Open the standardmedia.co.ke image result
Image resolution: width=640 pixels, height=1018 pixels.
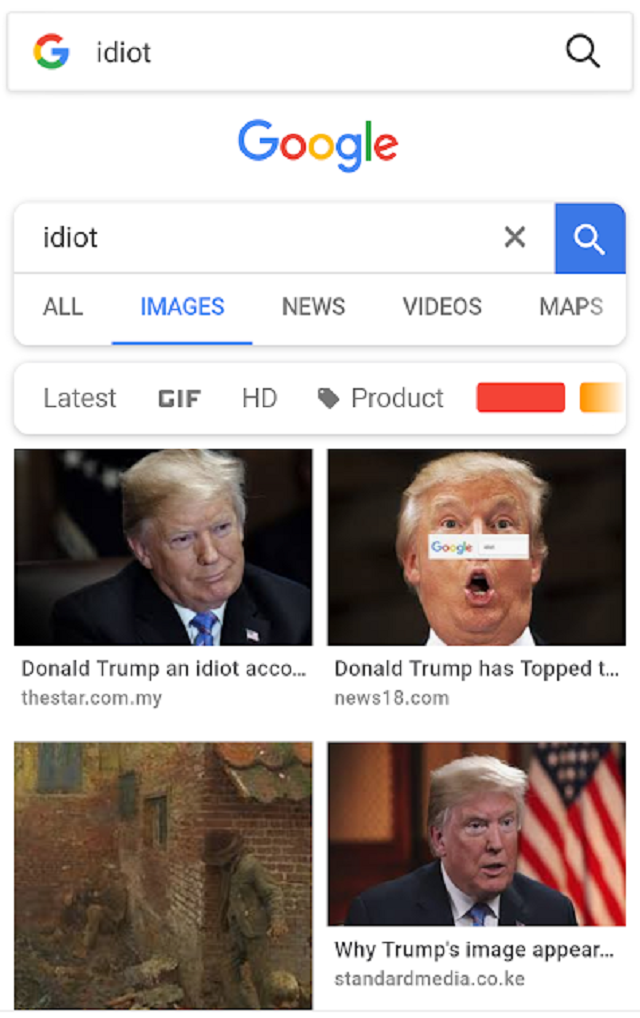coord(476,833)
